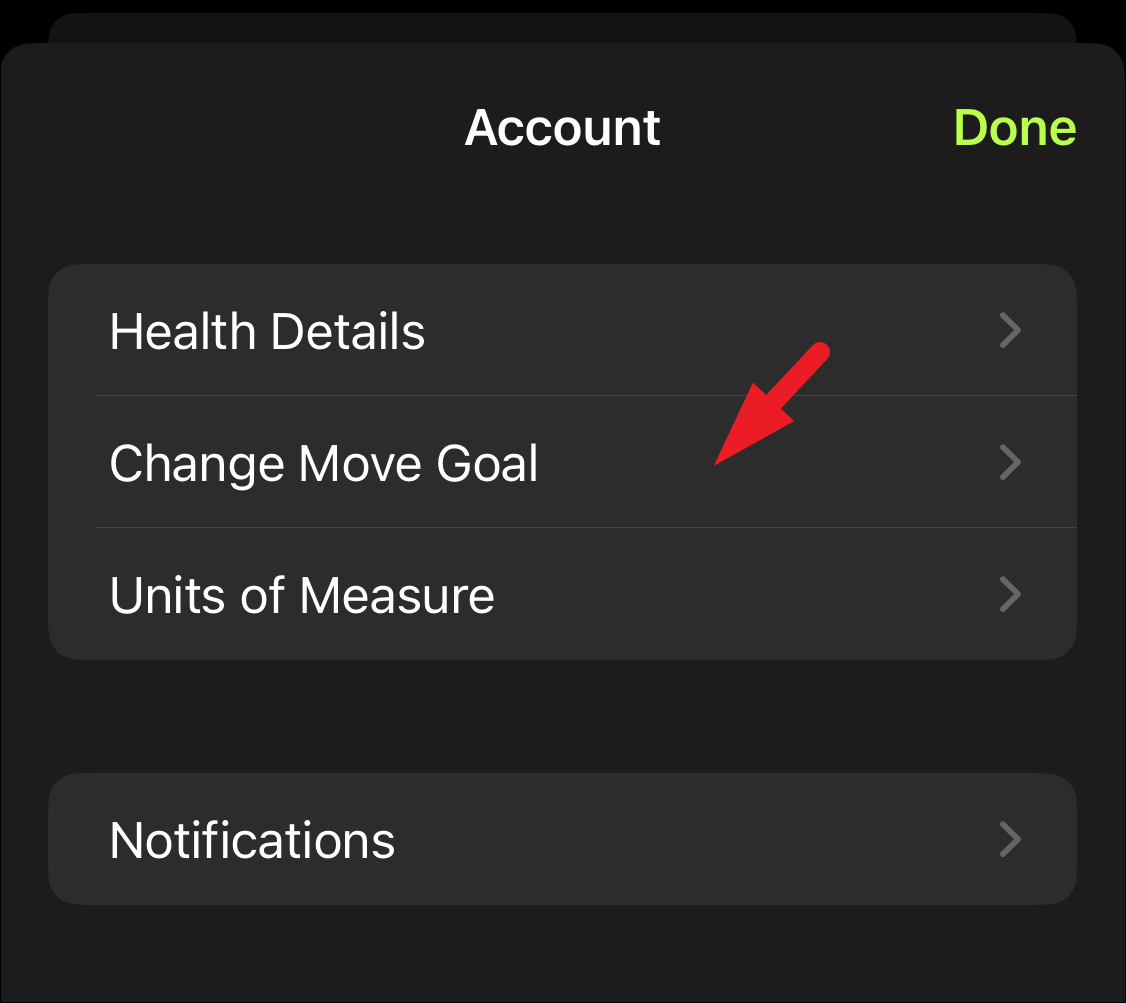Tap Done to close Account
Viewport: 1126px width, 1003px height.
(1014, 128)
